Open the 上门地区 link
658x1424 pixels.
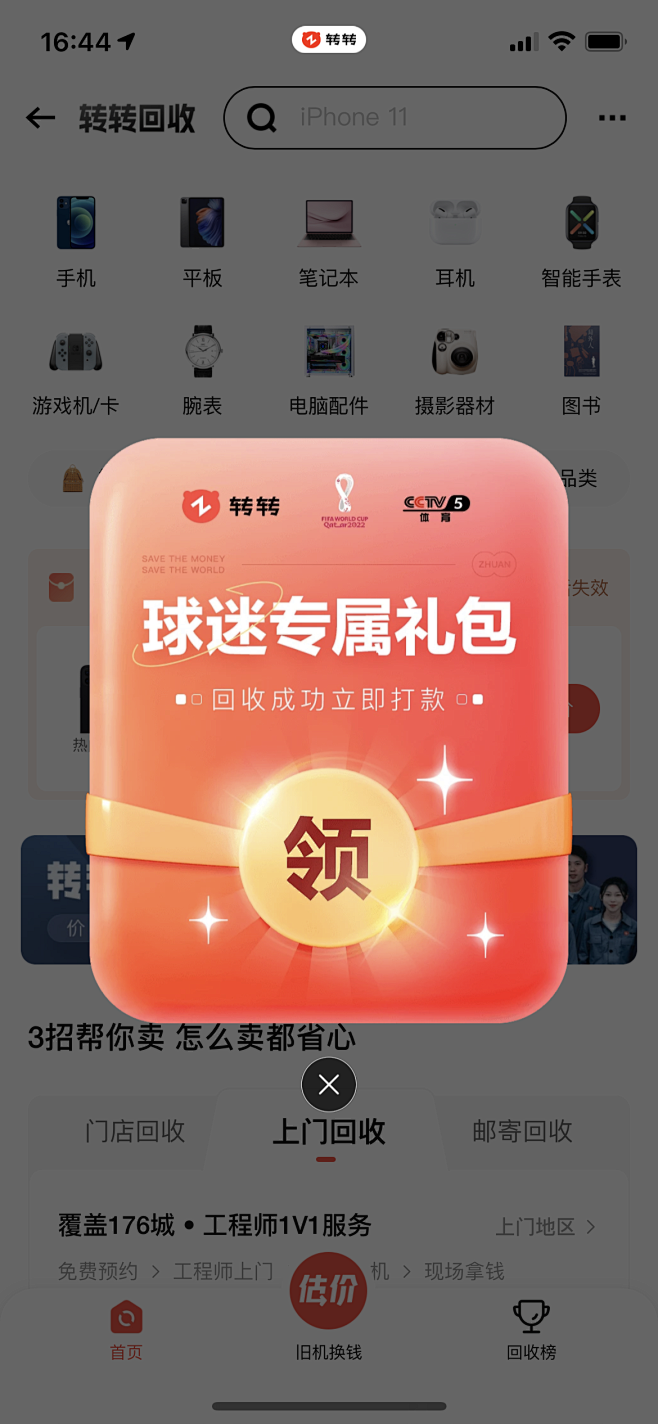(546, 1226)
